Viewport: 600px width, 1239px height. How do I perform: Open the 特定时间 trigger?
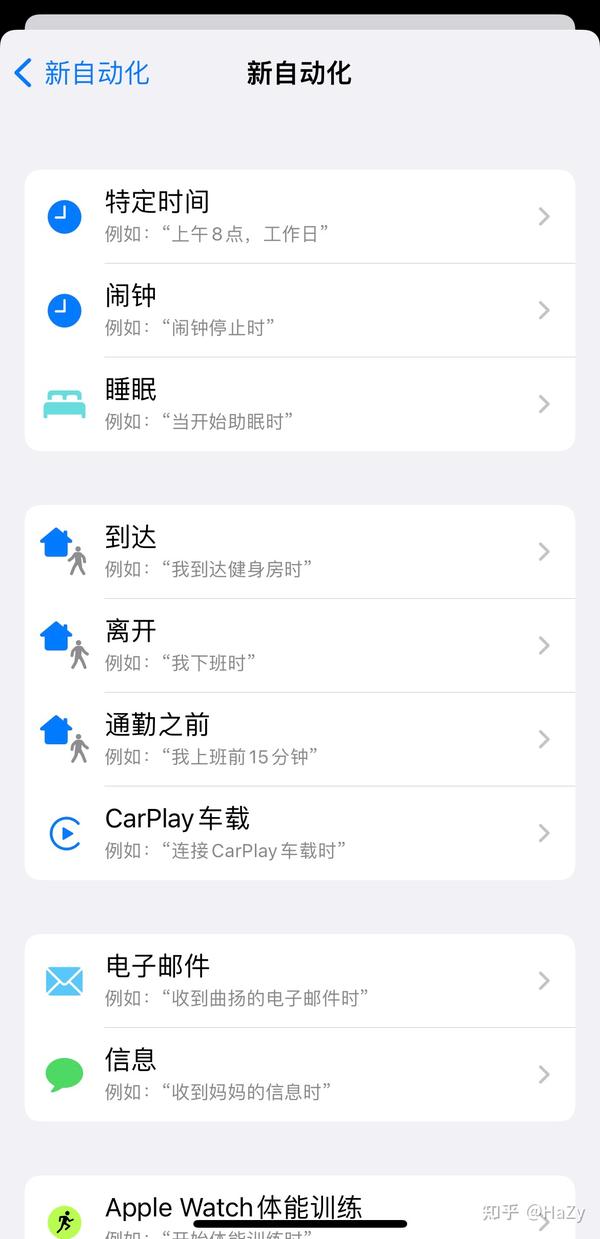click(300, 217)
